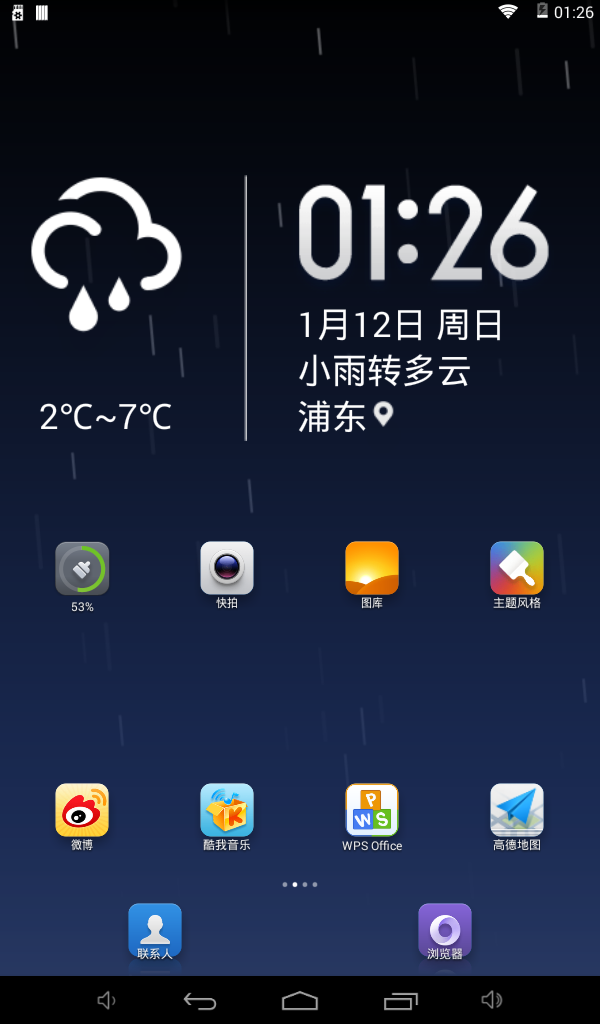Tap the 浦东 location pin in weather widget
The width and height of the screenshot is (600, 1024).
pos(383,415)
